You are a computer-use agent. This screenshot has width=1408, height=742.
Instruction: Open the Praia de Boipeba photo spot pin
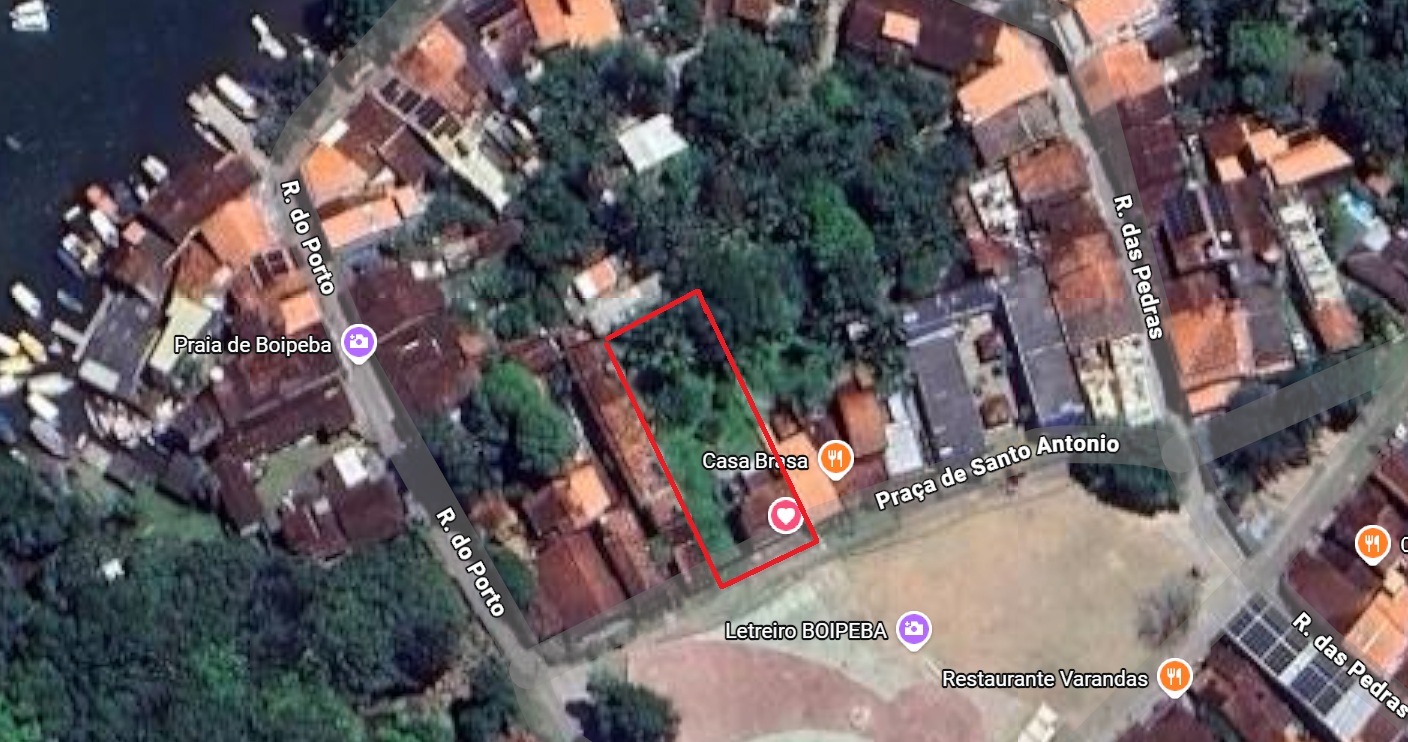pyautogui.click(x=358, y=343)
